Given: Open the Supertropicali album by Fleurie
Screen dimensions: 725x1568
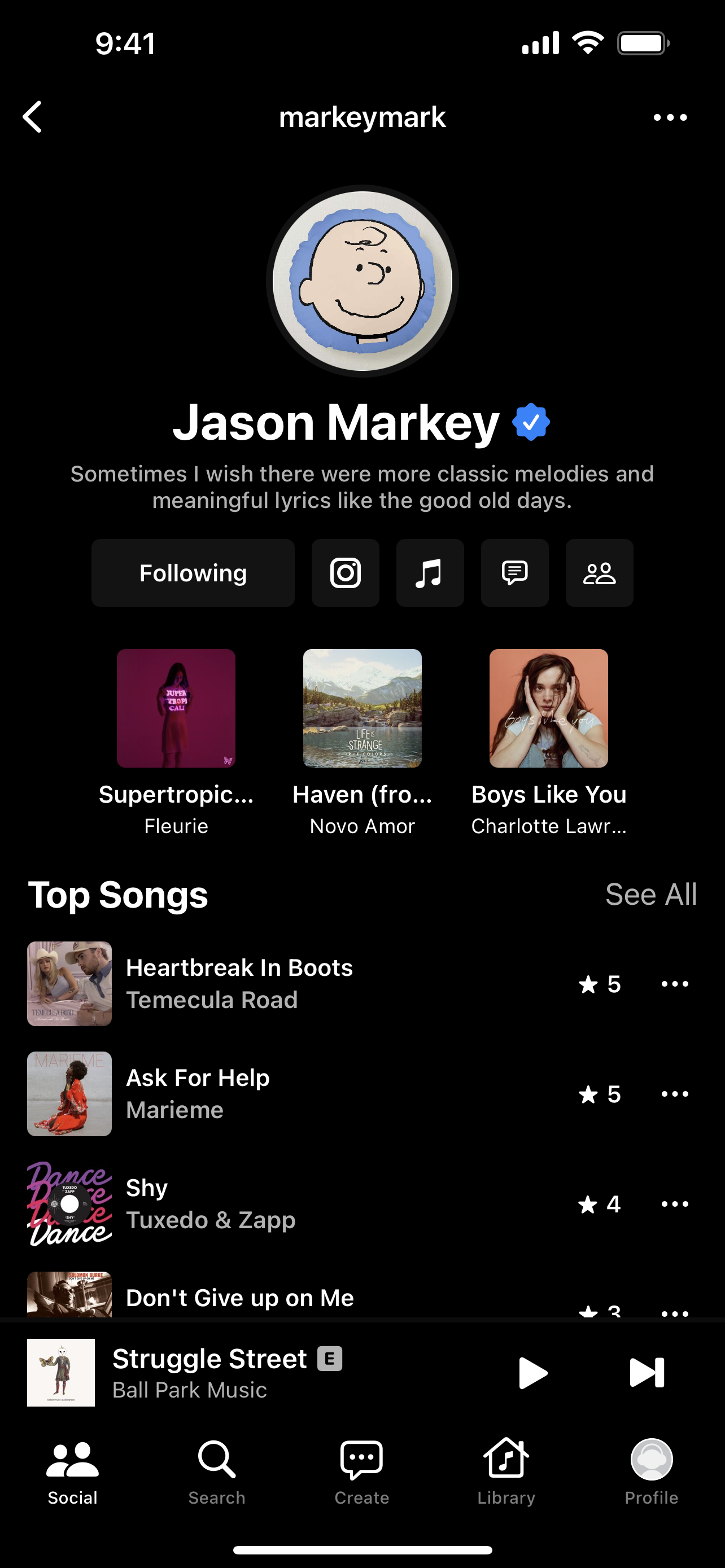Looking at the screenshot, I should 176,708.
